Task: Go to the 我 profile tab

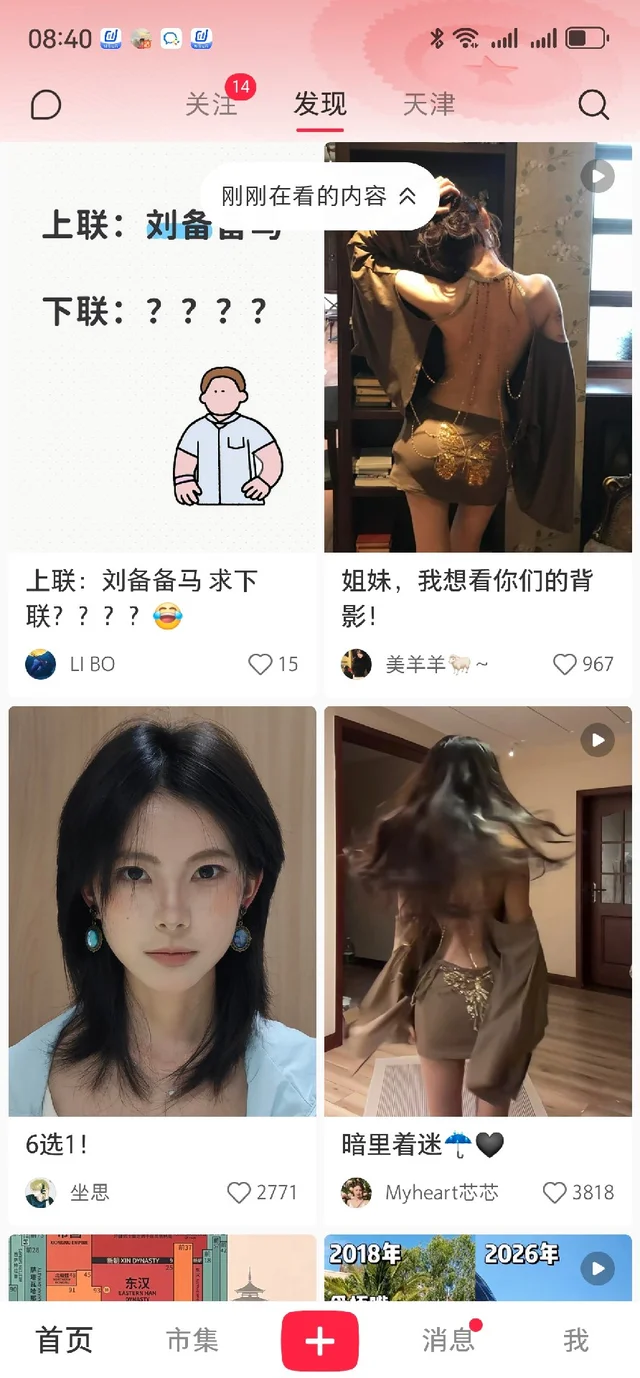Action: point(576,1340)
